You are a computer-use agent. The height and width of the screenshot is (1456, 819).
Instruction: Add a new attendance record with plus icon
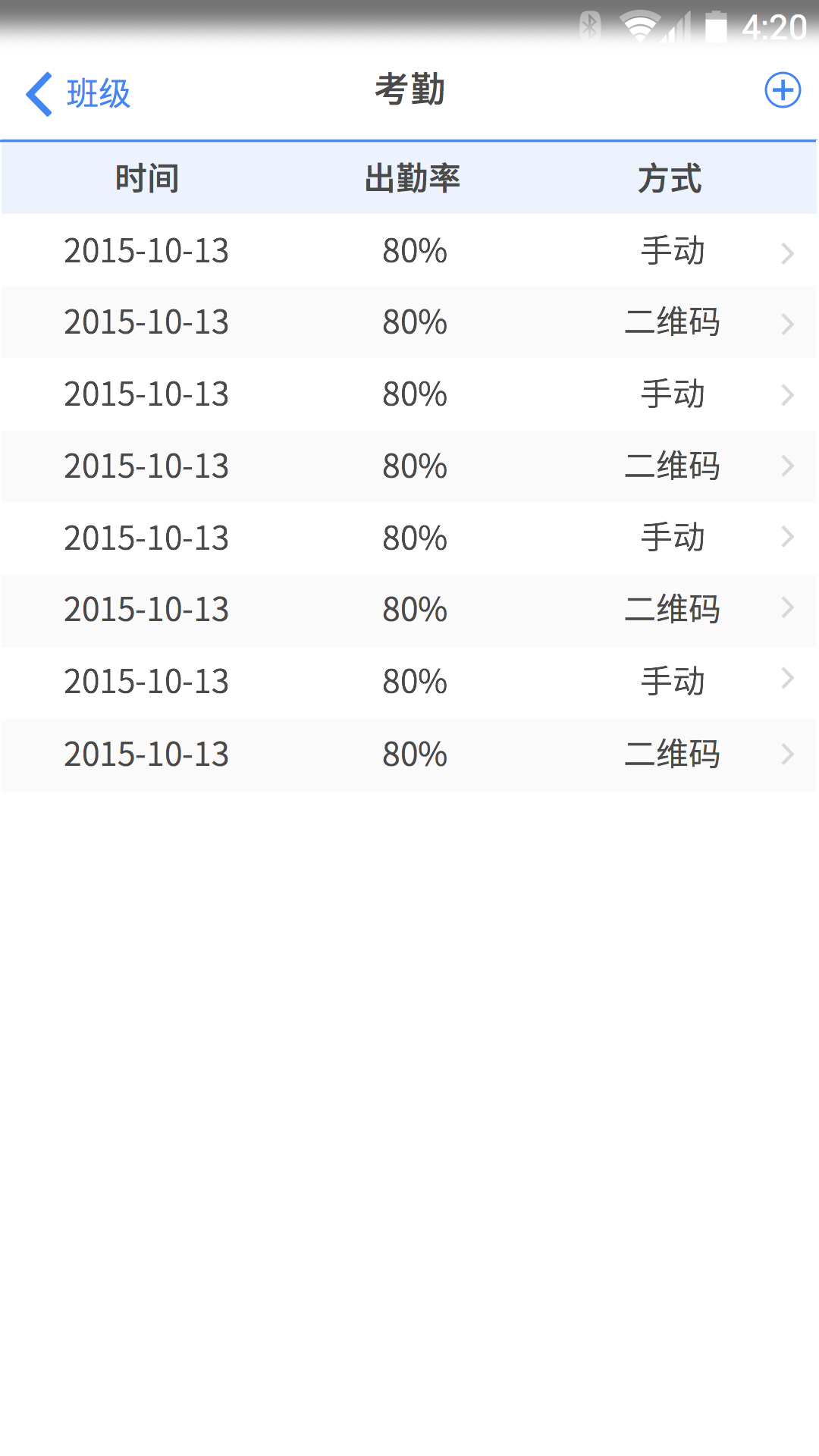783,90
